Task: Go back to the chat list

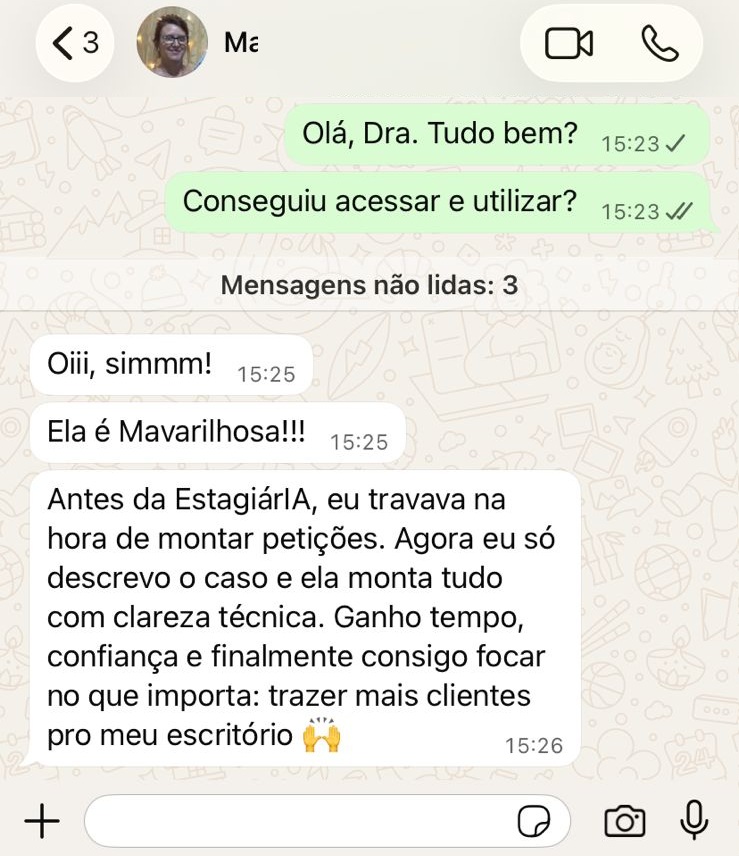Action: tap(75, 43)
